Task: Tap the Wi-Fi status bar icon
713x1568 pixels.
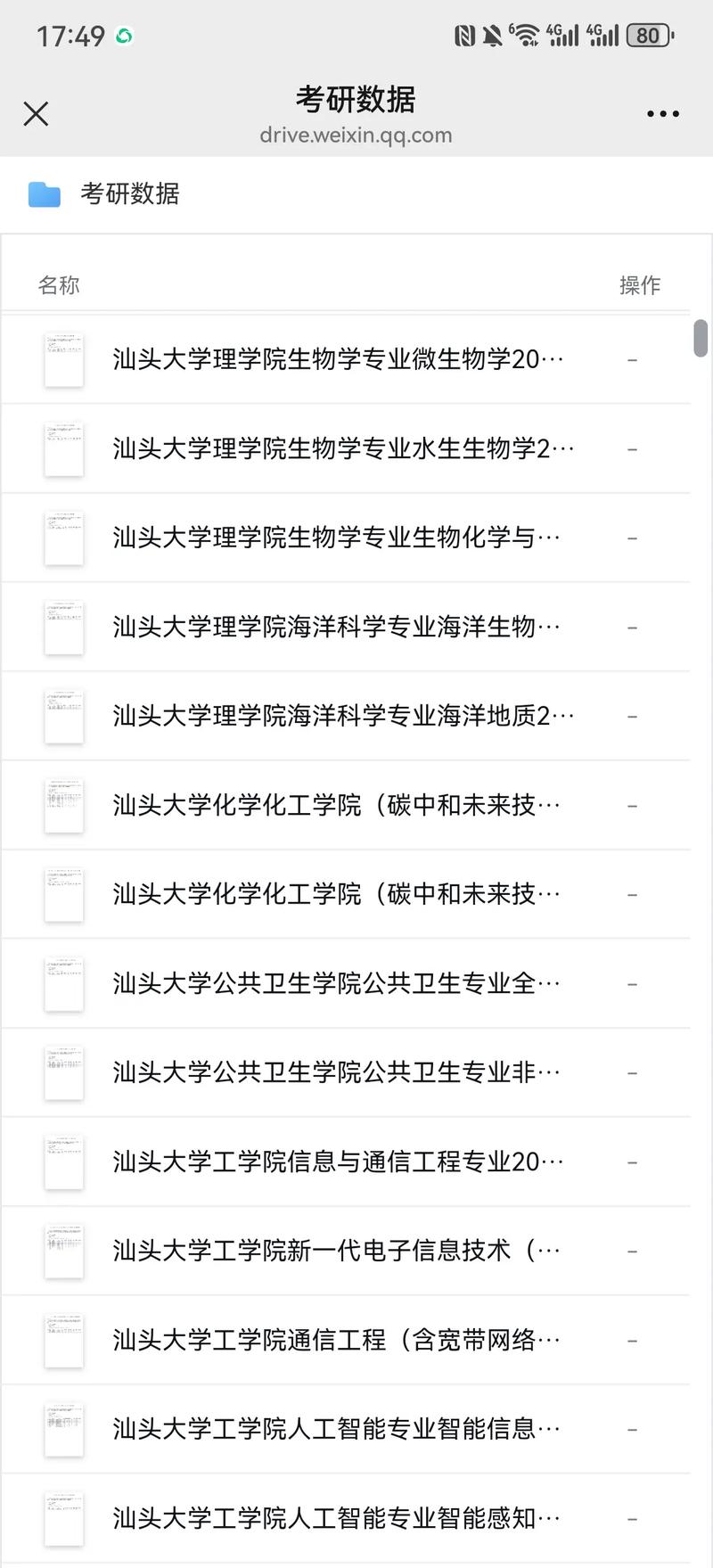Action: [525, 34]
